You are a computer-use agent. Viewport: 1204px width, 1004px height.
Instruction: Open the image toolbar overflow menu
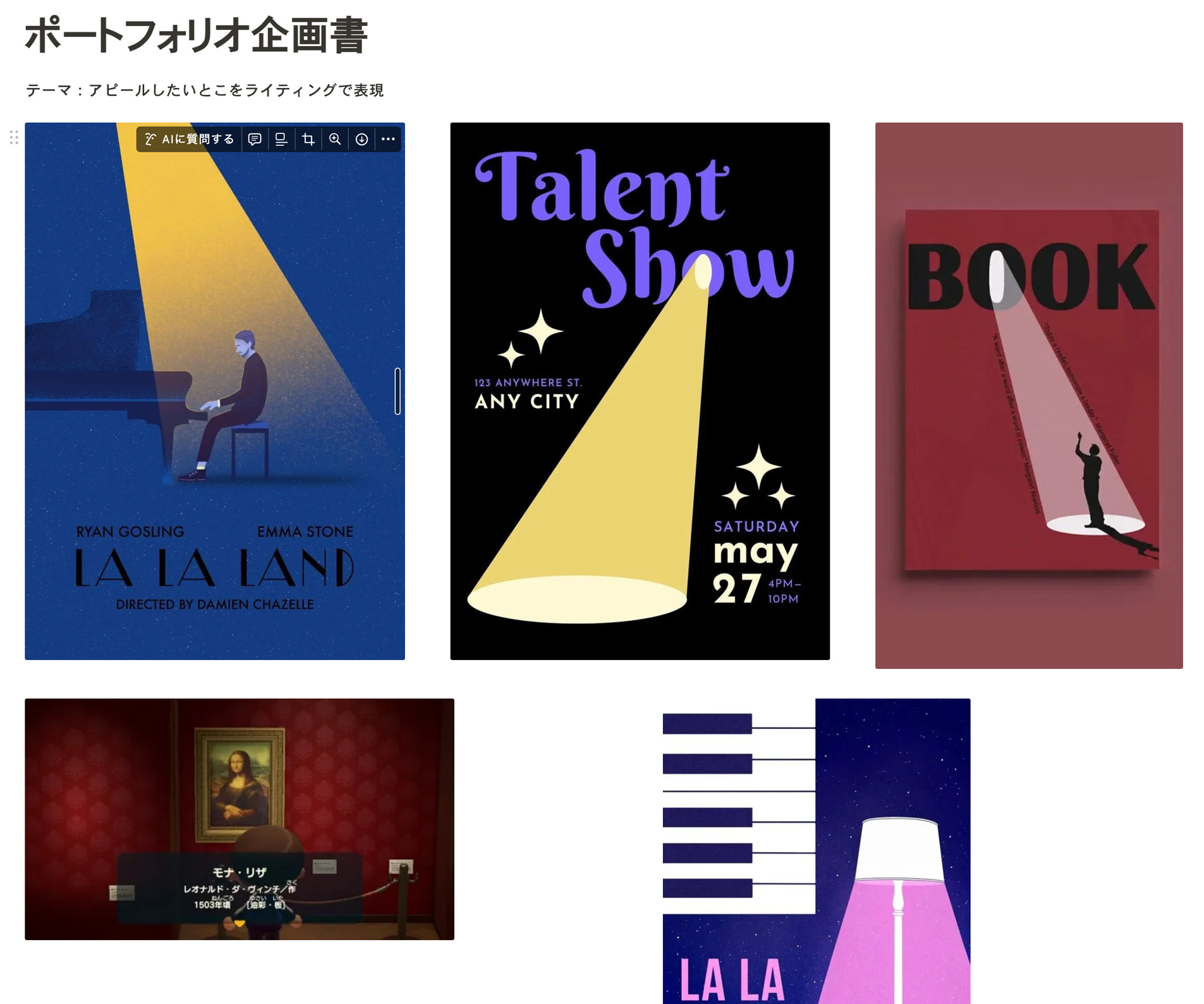pyautogui.click(x=388, y=139)
